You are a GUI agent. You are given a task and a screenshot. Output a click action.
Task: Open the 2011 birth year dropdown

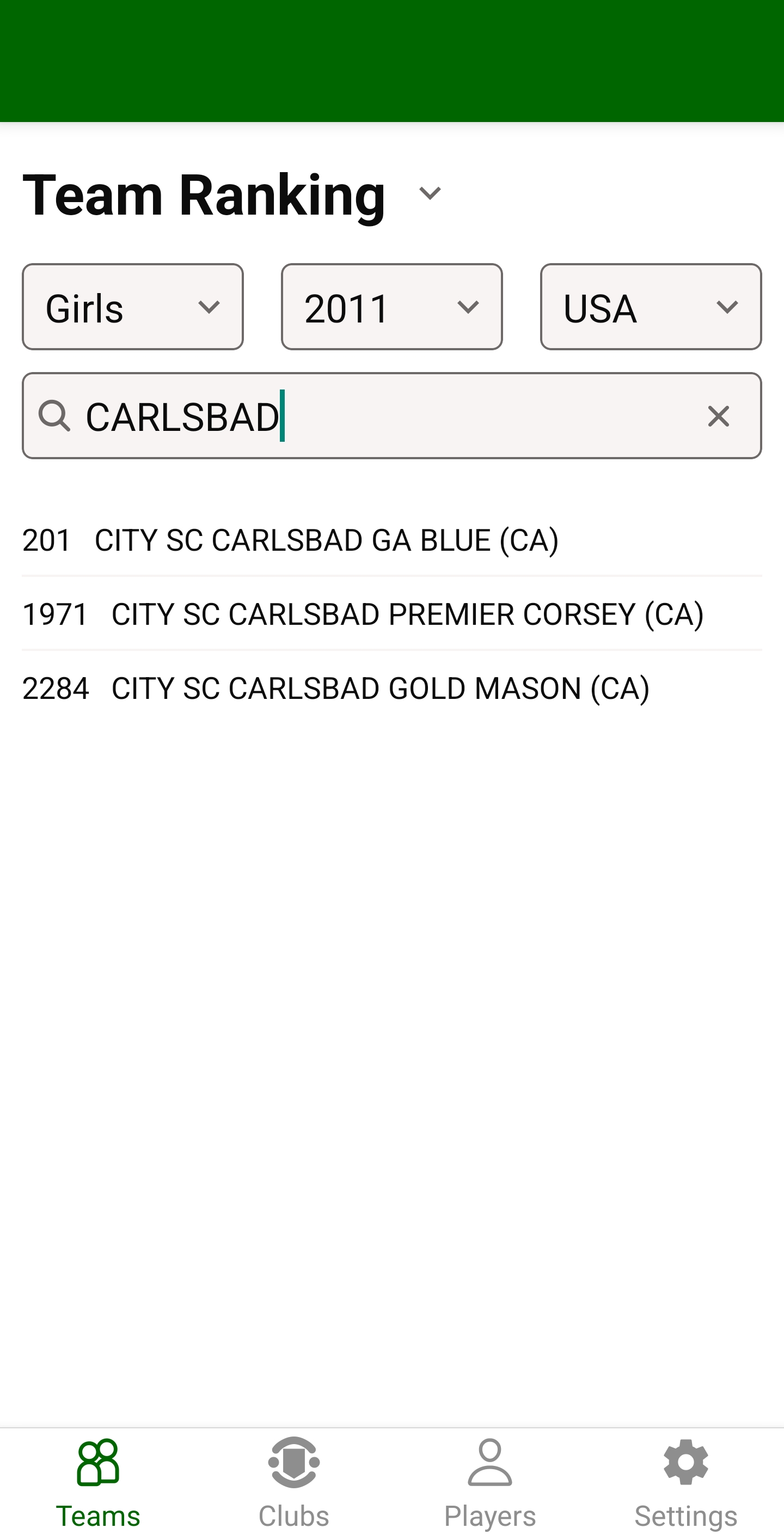click(391, 307)
